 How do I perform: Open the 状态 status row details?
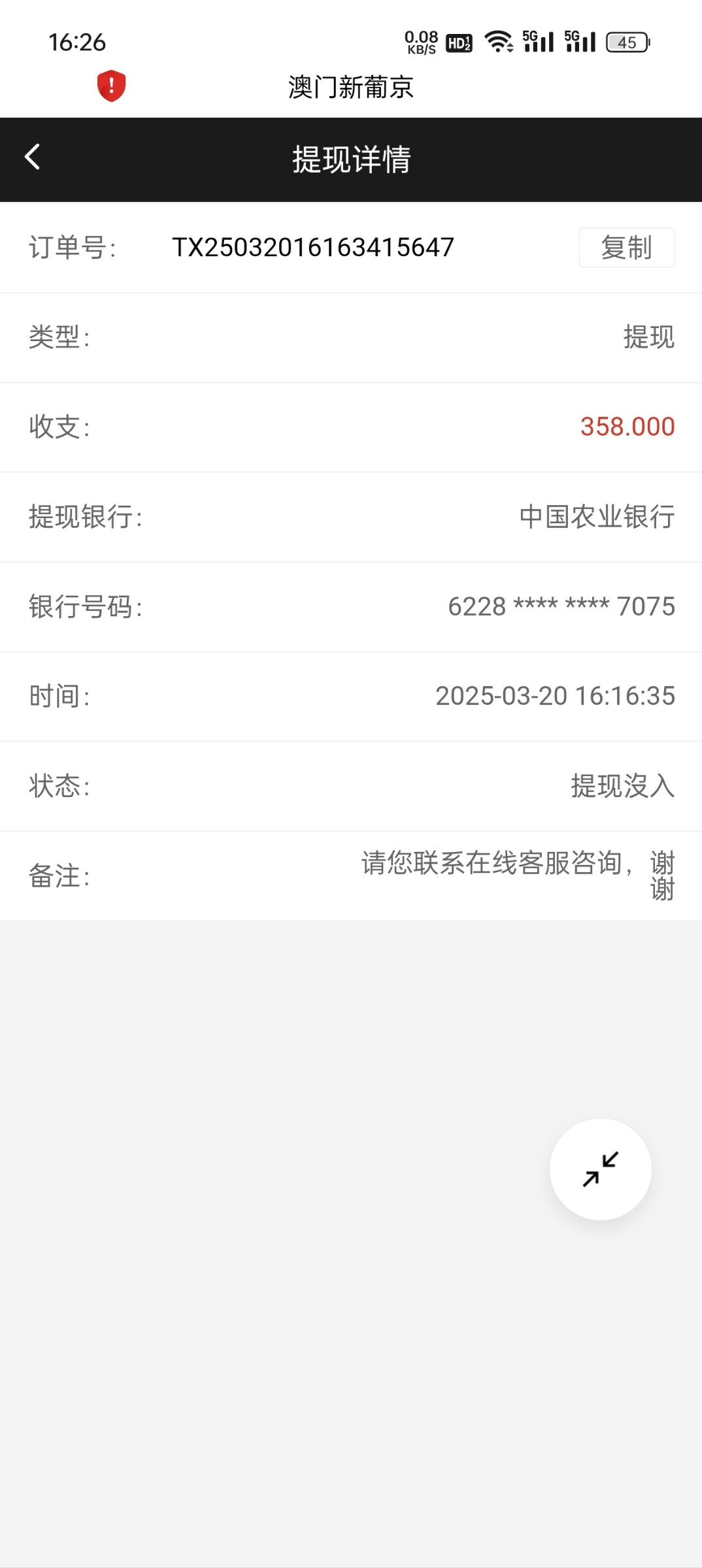pos(351,787)
